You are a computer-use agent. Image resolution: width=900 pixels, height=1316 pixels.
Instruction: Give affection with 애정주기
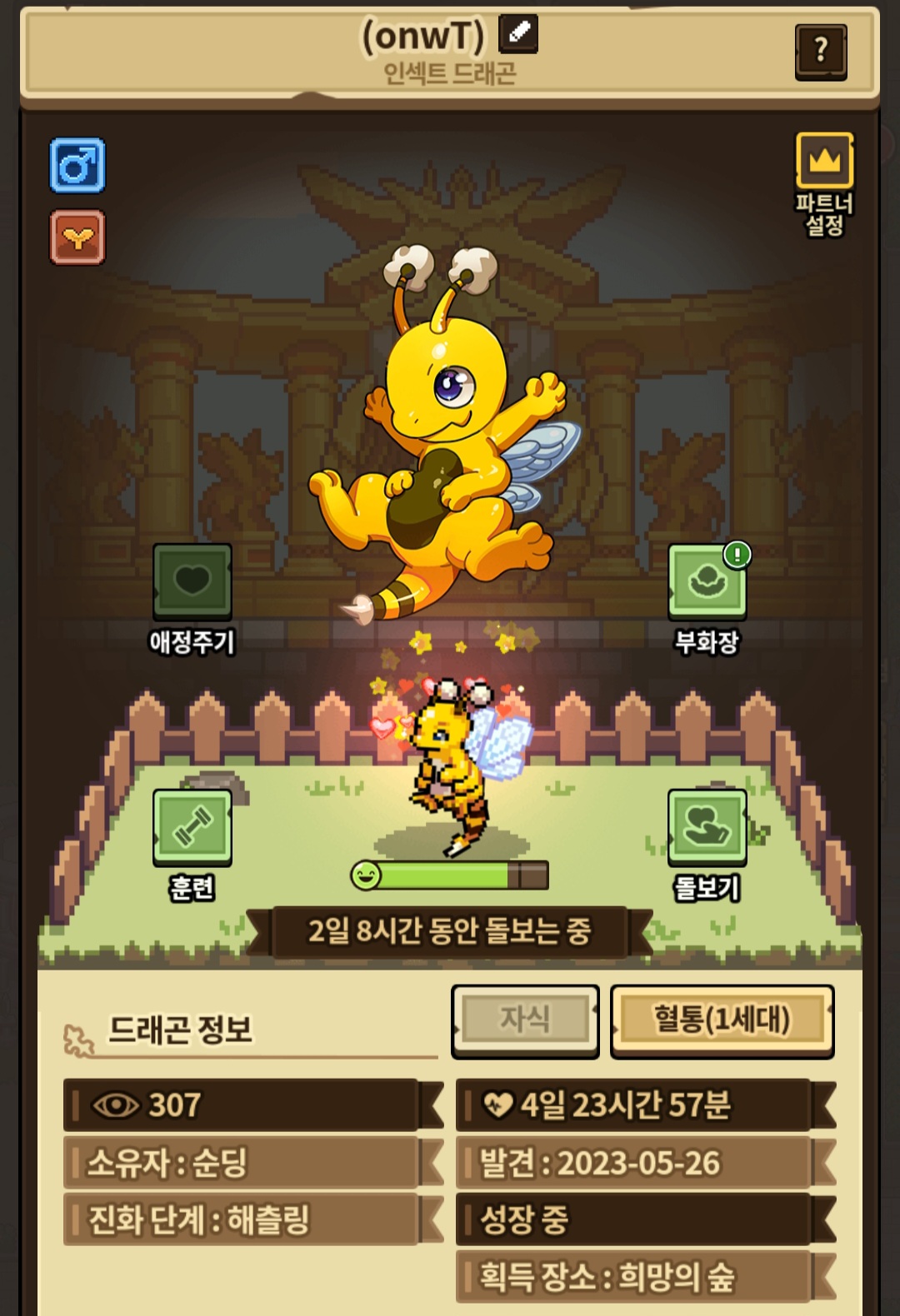coord(192,600)
